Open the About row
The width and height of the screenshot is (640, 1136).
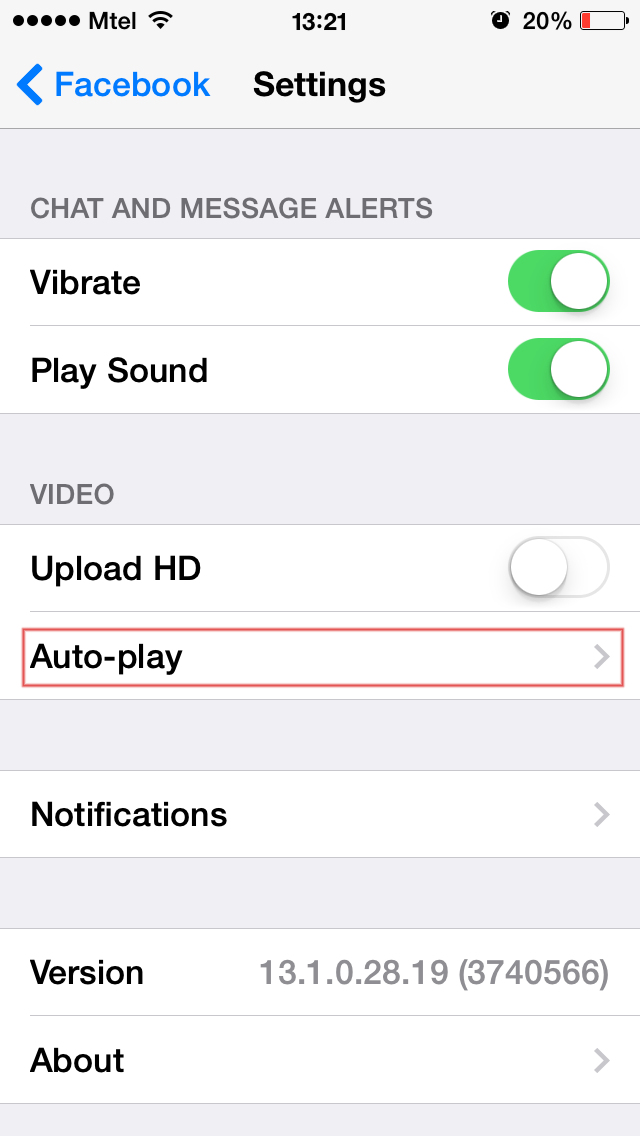point(320,1060)
